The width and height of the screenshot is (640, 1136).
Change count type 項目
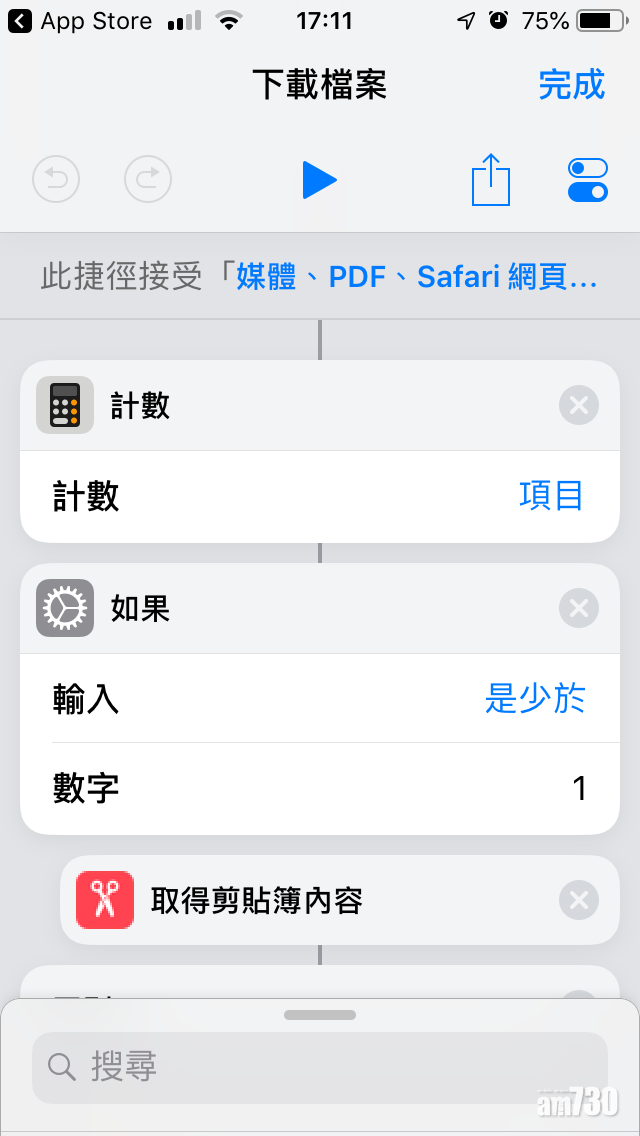tap(551, 497)
